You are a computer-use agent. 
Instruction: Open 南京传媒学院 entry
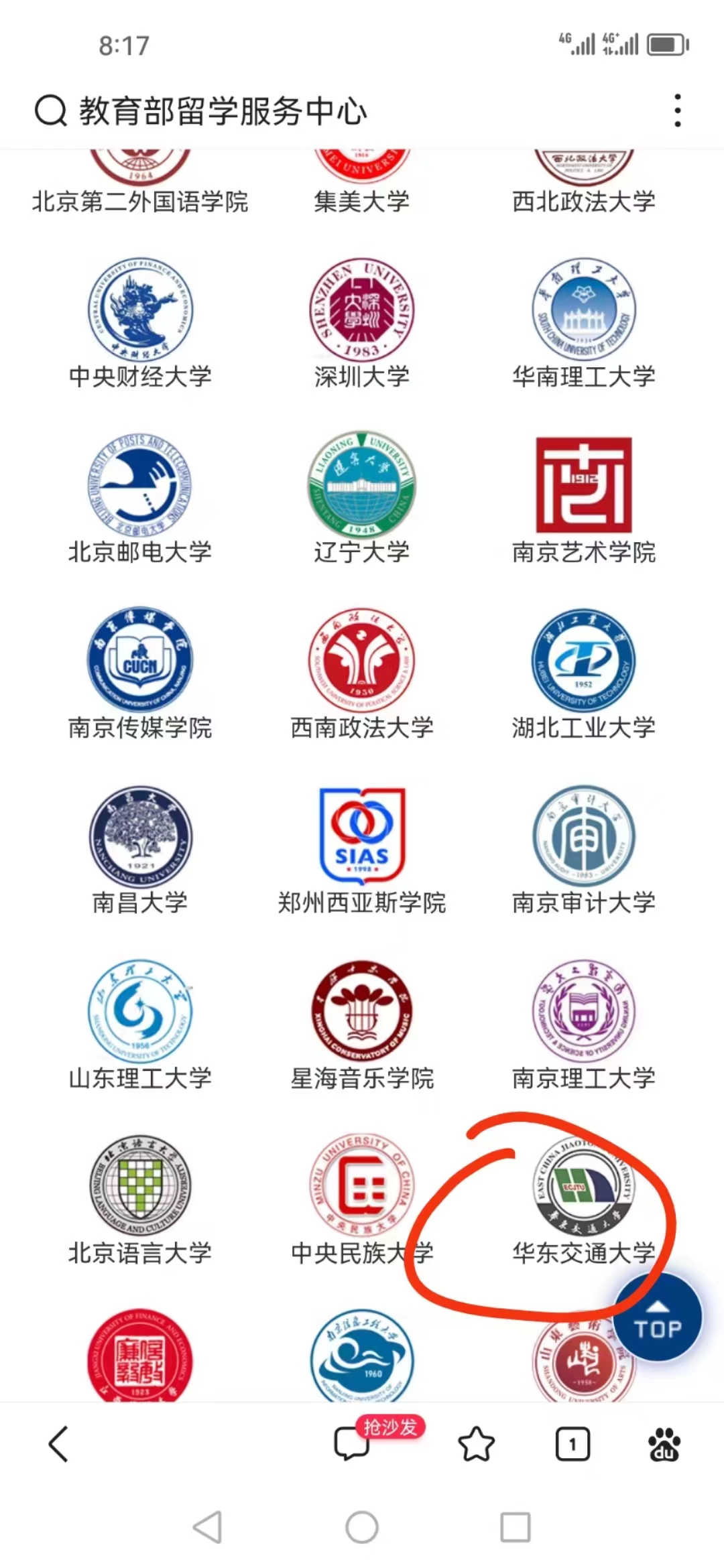coord(140,673)
